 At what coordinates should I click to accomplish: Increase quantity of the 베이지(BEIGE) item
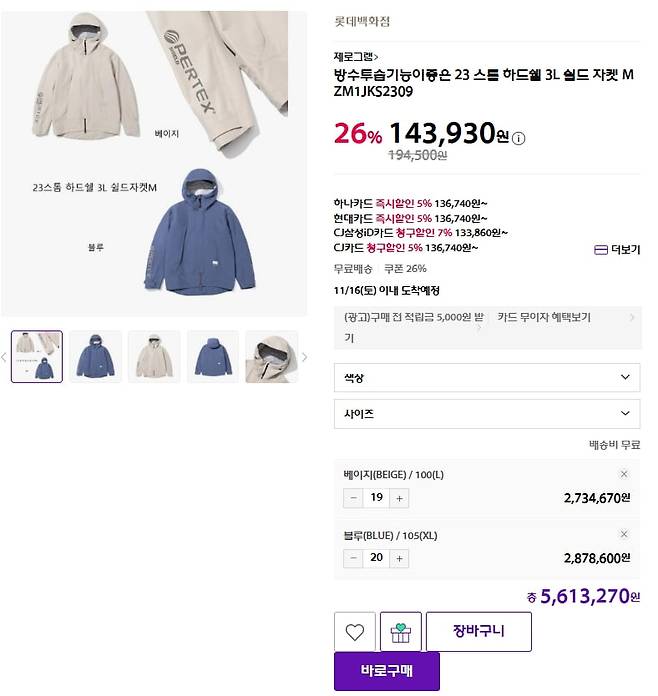point(400,498)
